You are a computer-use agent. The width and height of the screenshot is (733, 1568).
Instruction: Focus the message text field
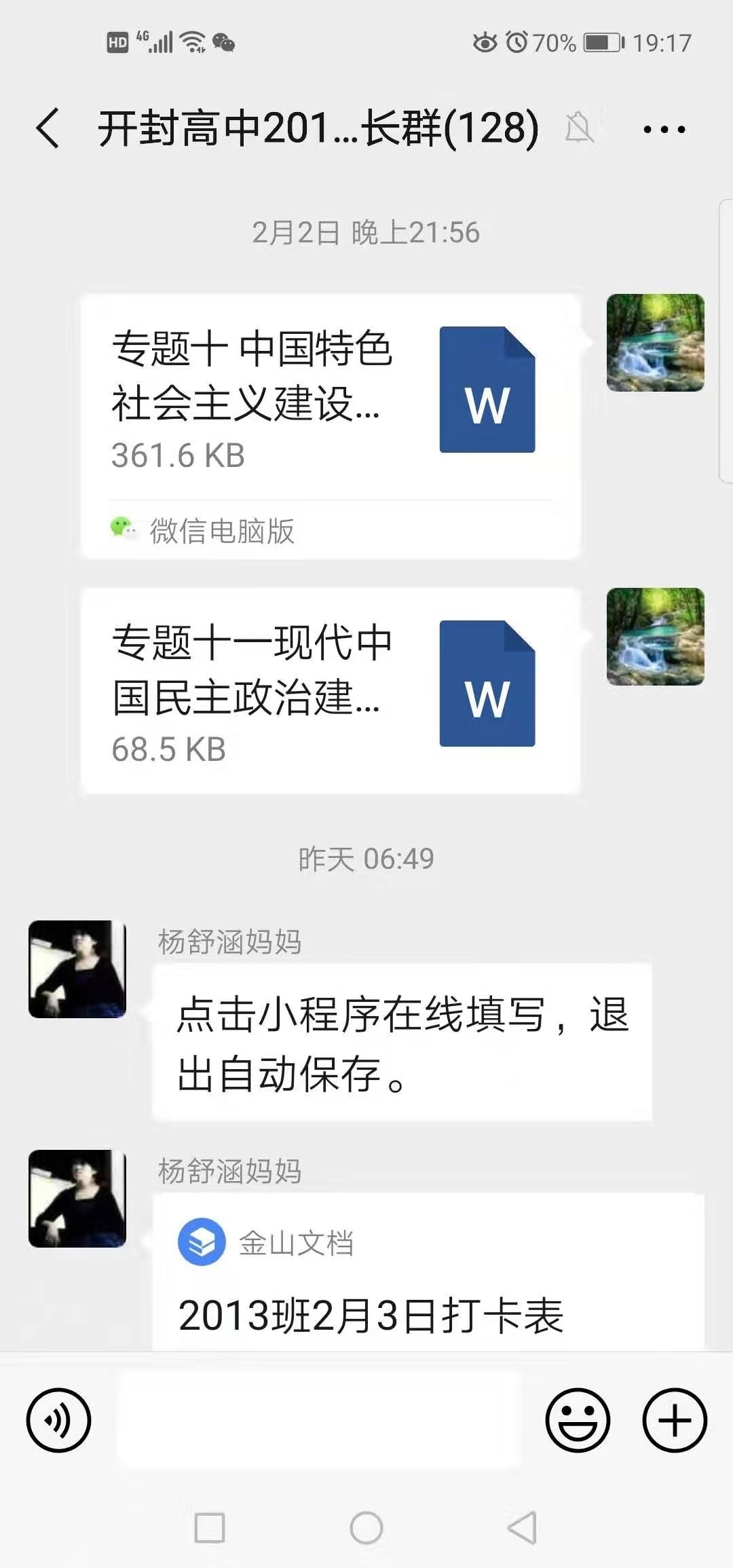point(319,1420)
